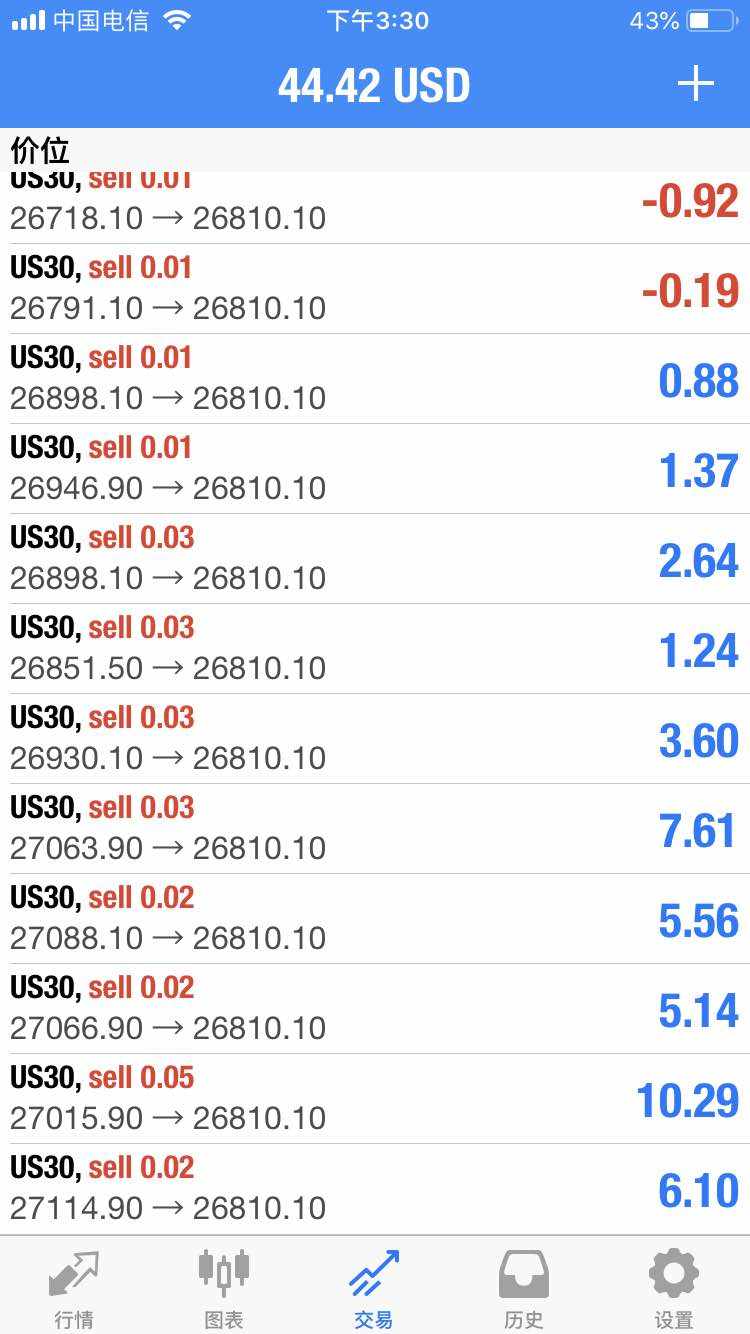Switch to the 行情 quotes tab
This screenshot has width=750, height=1334.
[x=74, y=1286]
